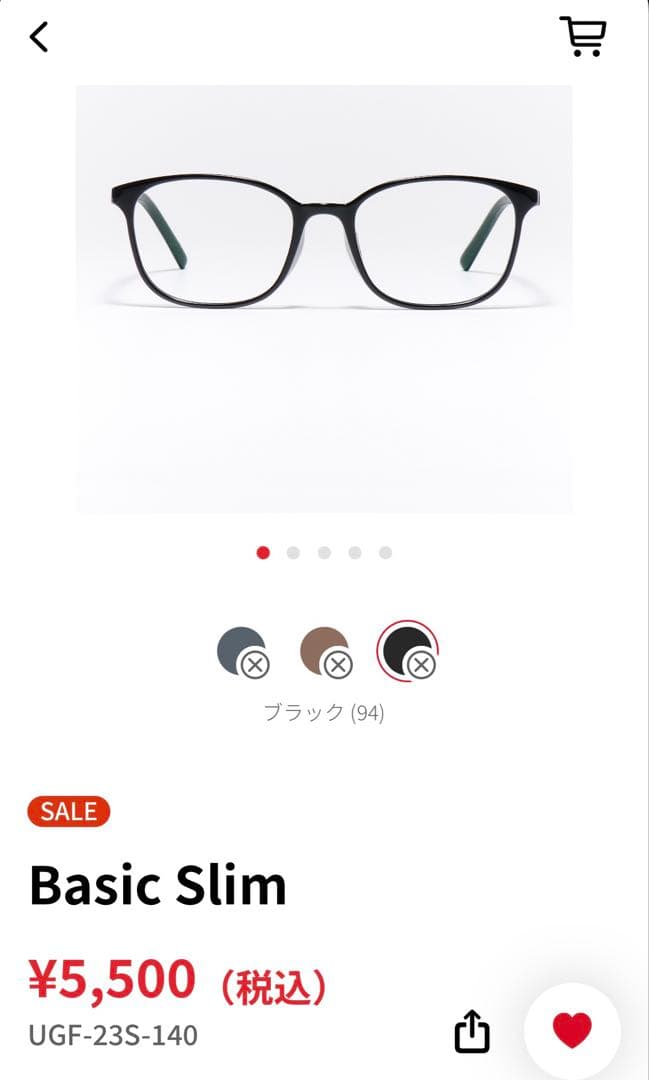Jump to the second product image dot
649x1080 pixels.
293,553
